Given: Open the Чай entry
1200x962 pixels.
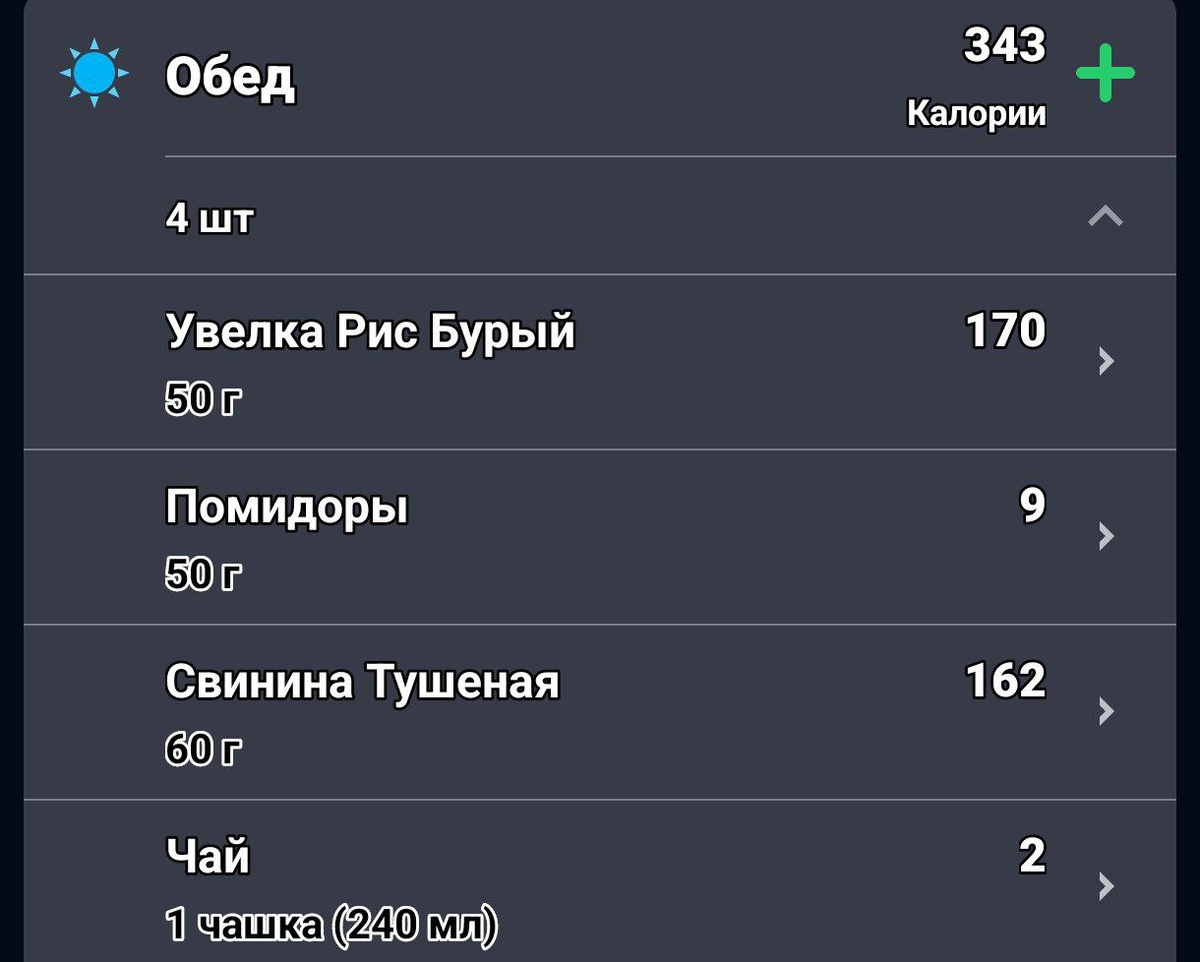Looking at the screenshot, I should (600, 884).
